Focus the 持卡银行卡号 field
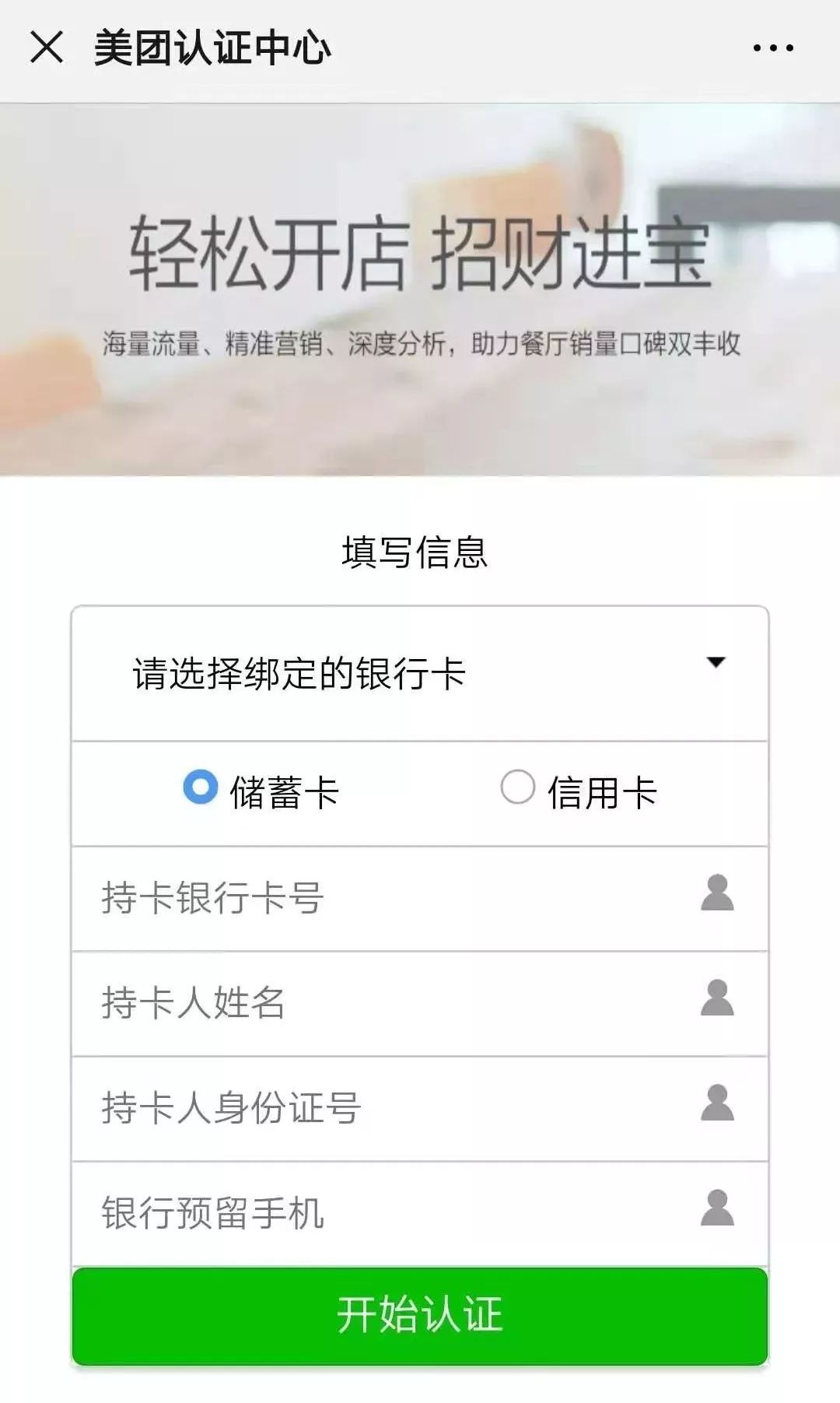The width and height of the screenshot is (840, 1403). (x=389, y=898)
